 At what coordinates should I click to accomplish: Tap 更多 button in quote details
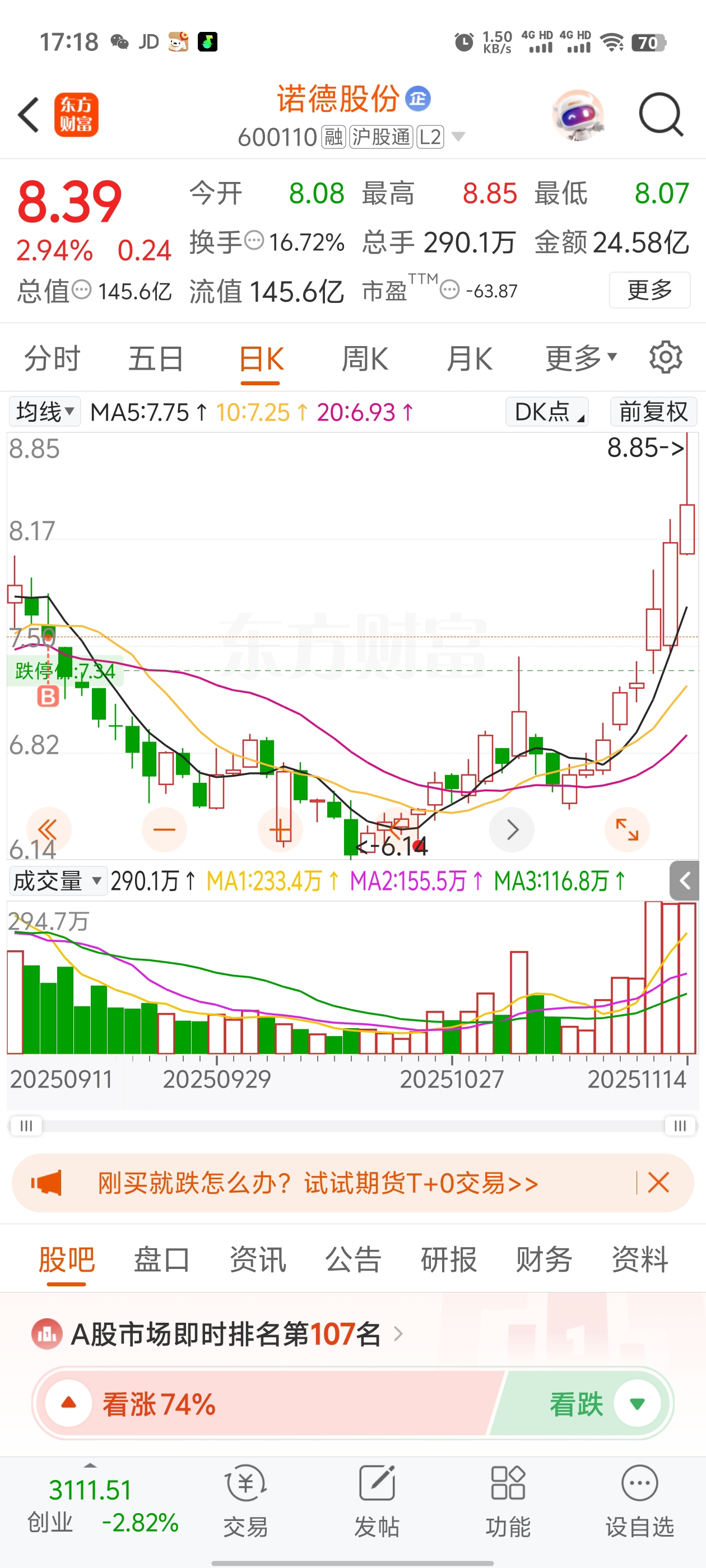649,290
